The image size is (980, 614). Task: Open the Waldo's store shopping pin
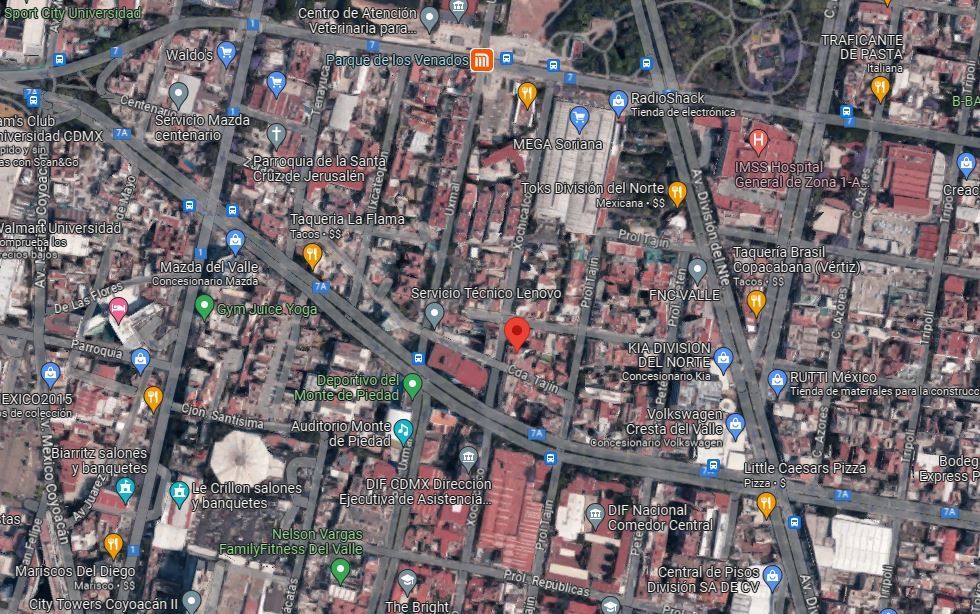click(x=226, y=54)
